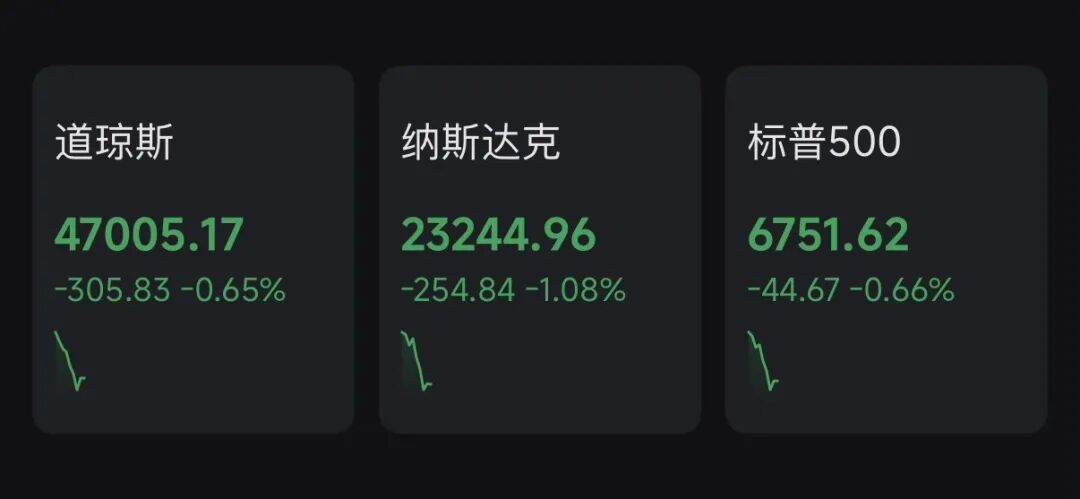Screen dimensions: 1080x499
Task: Open the 道琼斯 index card
Action: tap(193, 250)
